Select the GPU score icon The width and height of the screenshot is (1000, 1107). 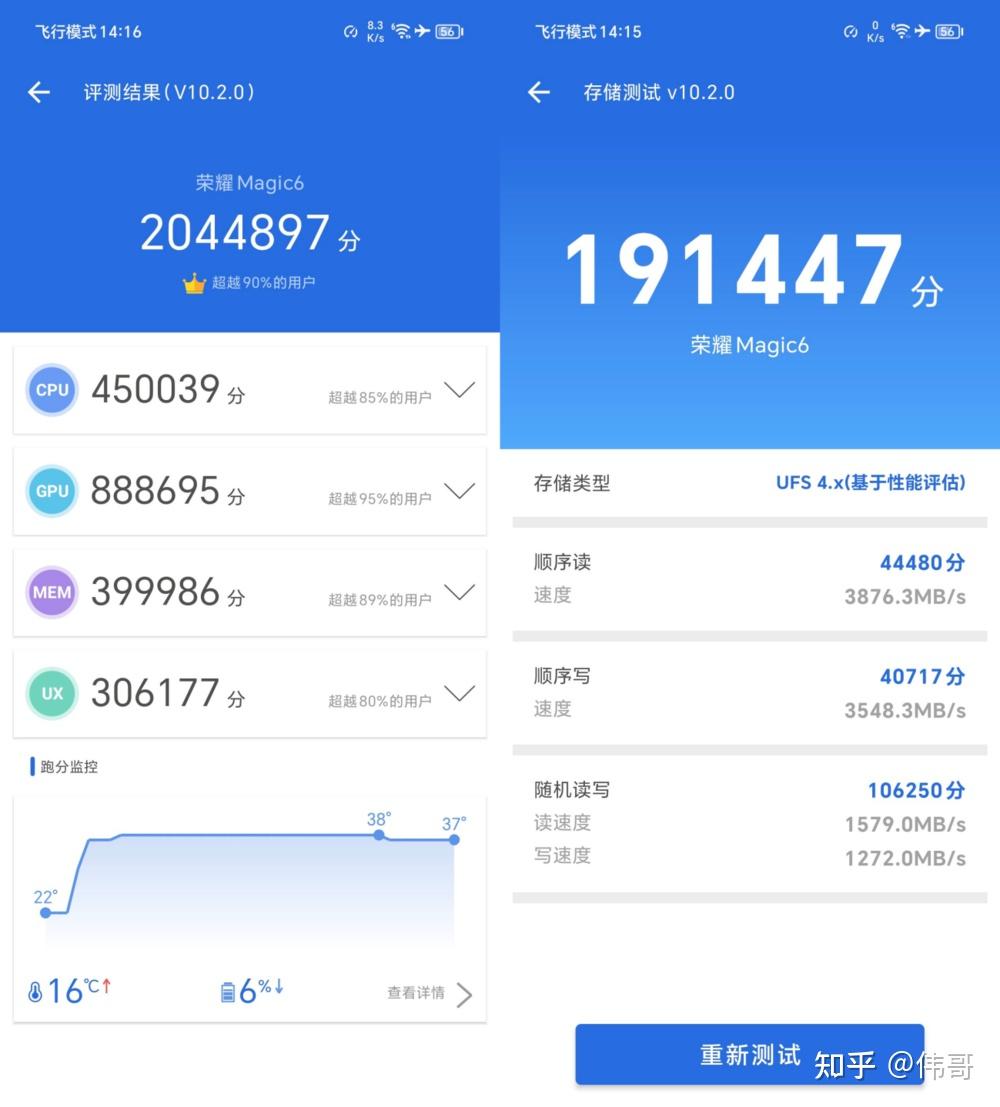[x=51, y=491]
